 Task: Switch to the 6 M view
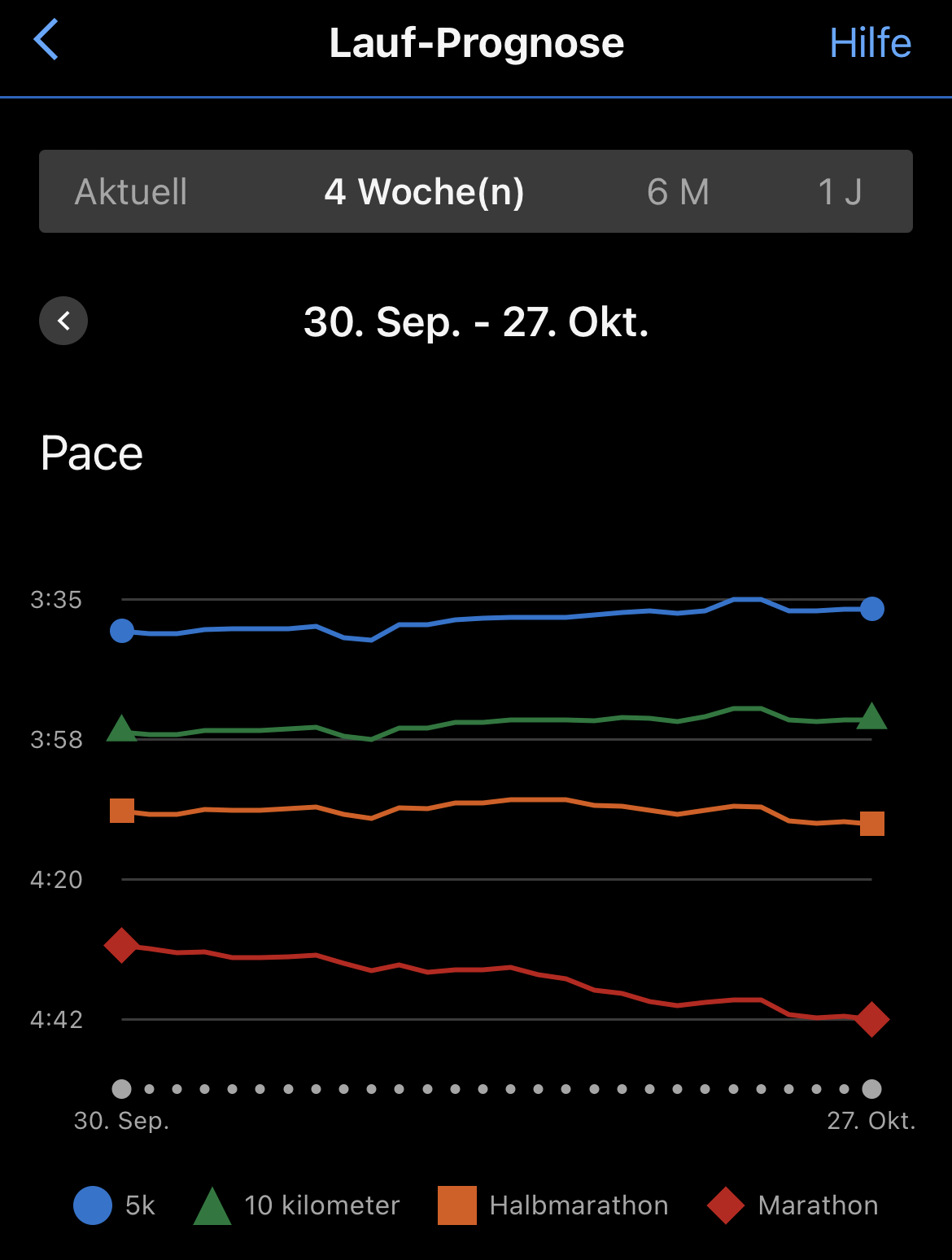(677, 192)
